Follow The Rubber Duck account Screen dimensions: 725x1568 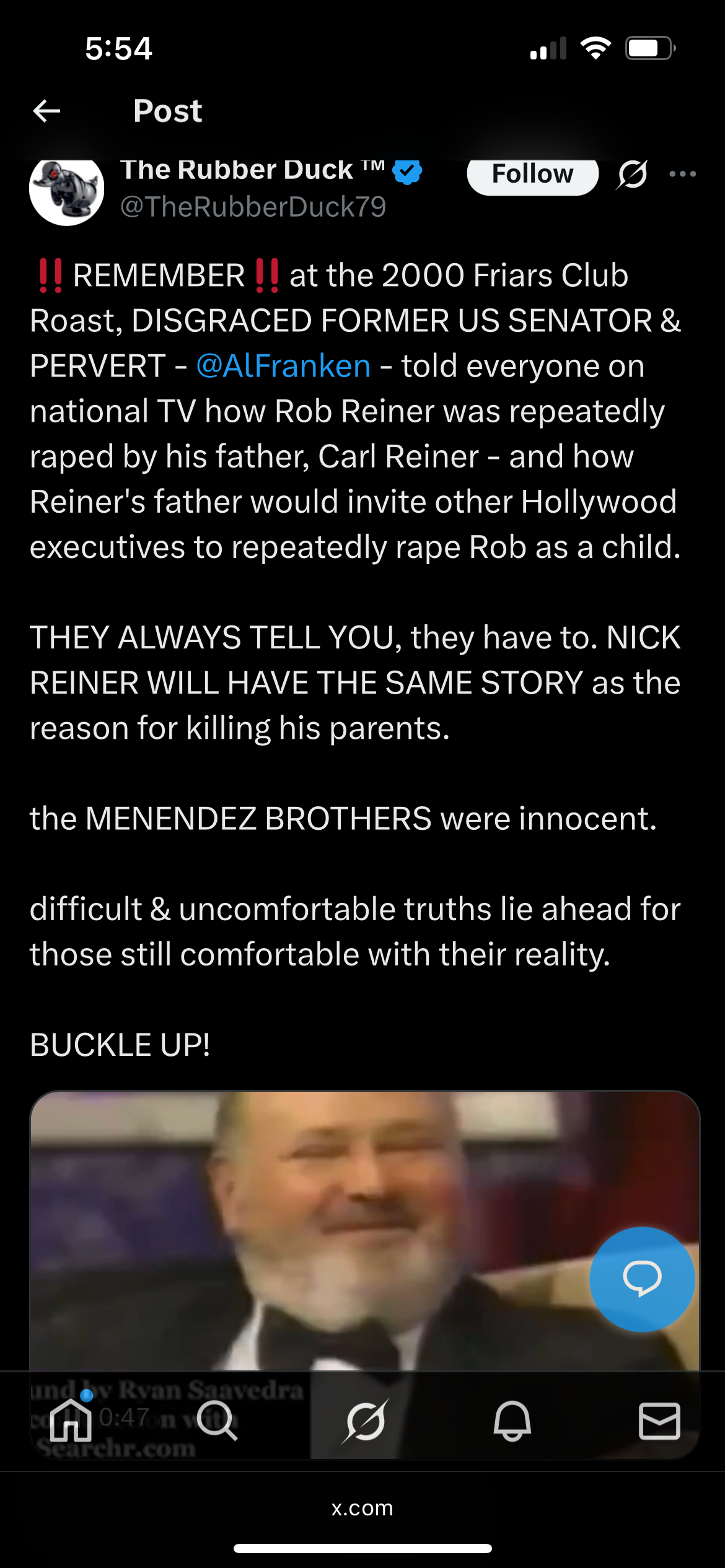point(532,175)
